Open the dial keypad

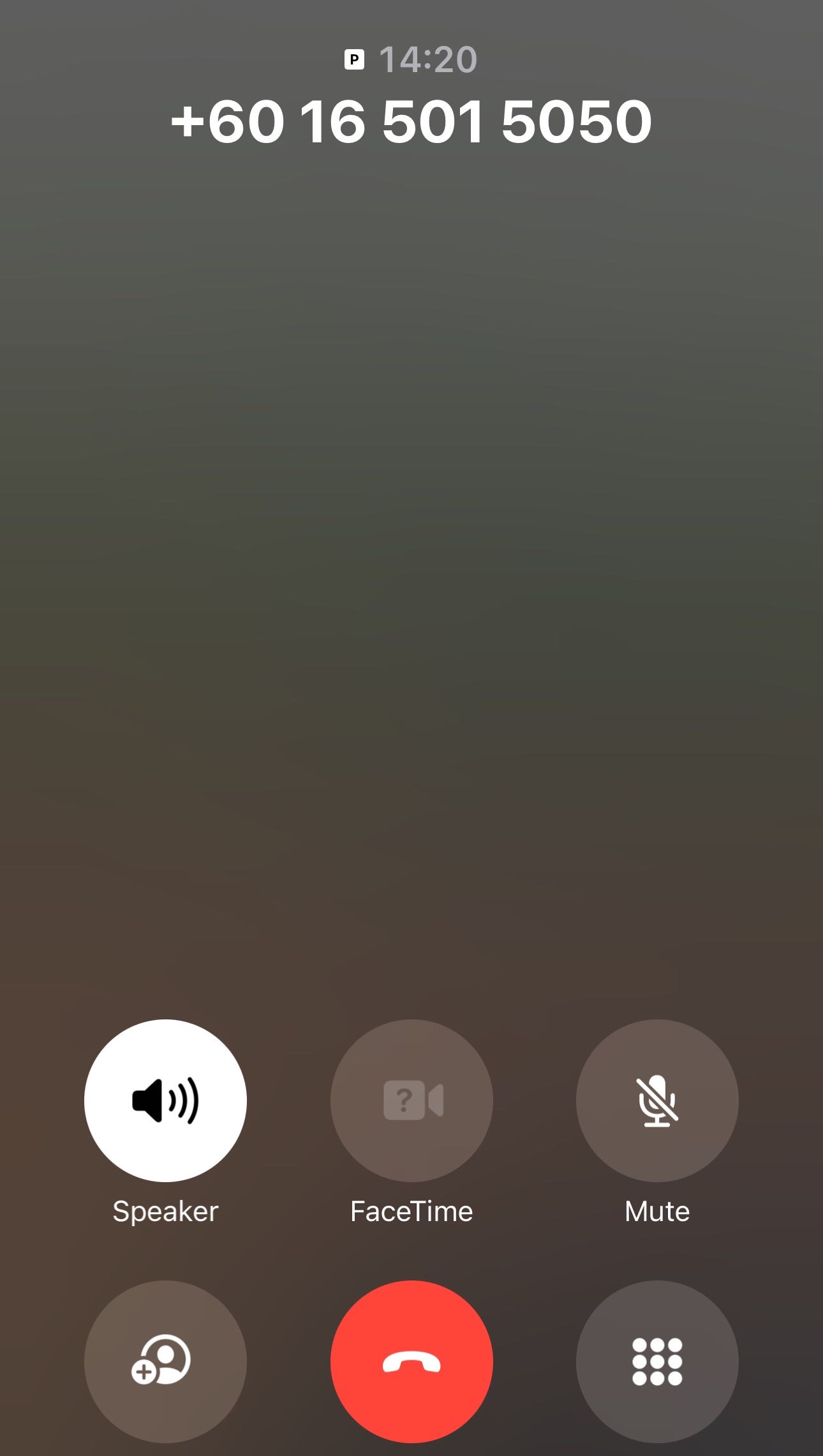(657, 1361)
